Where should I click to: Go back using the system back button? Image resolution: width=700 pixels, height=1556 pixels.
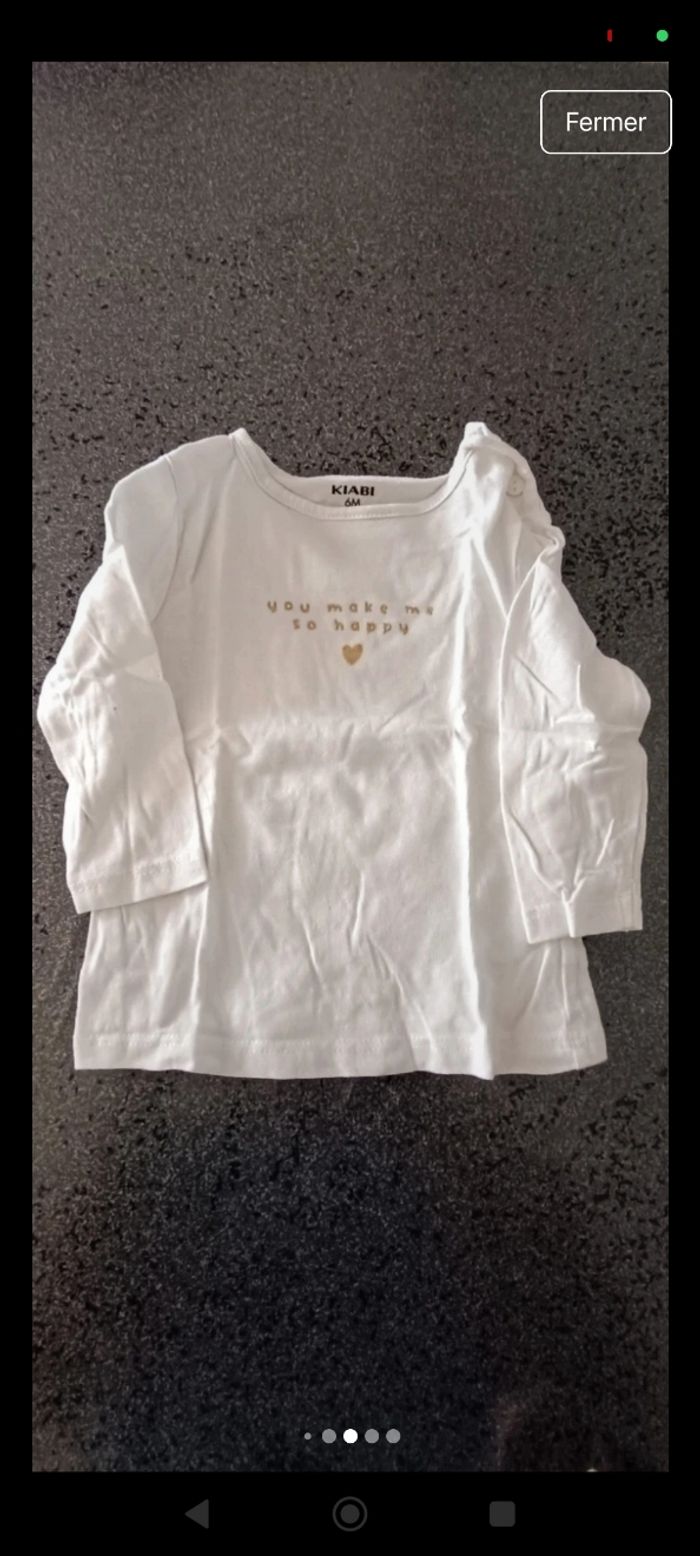(198, 1513)
